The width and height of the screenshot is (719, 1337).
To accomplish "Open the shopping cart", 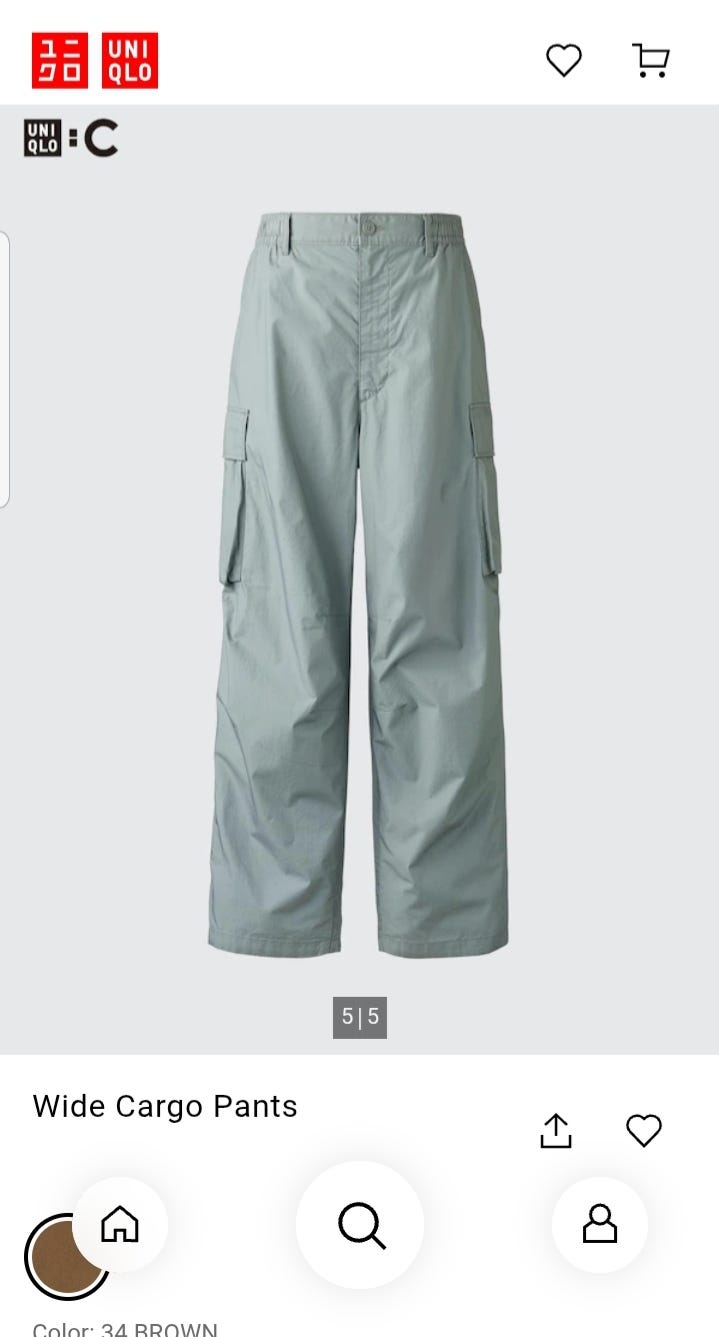I will [651, 61].
